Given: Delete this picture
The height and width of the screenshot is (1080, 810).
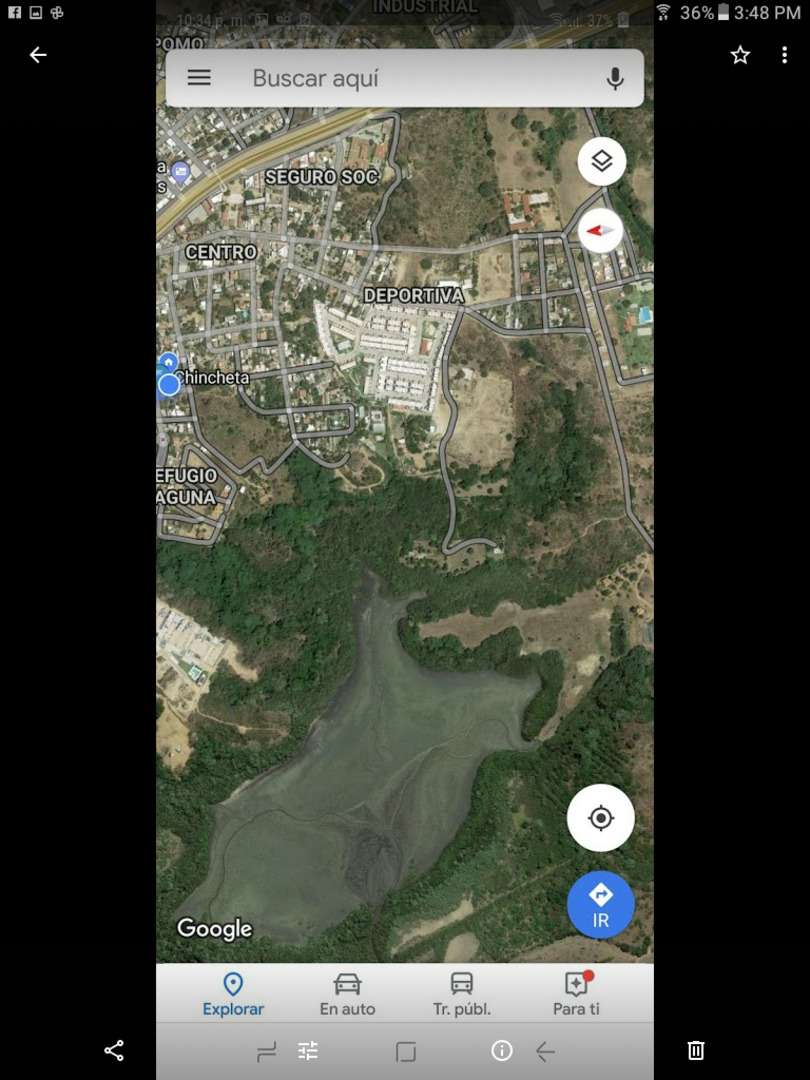Looking at the screenshot, I should point(696,1050).
